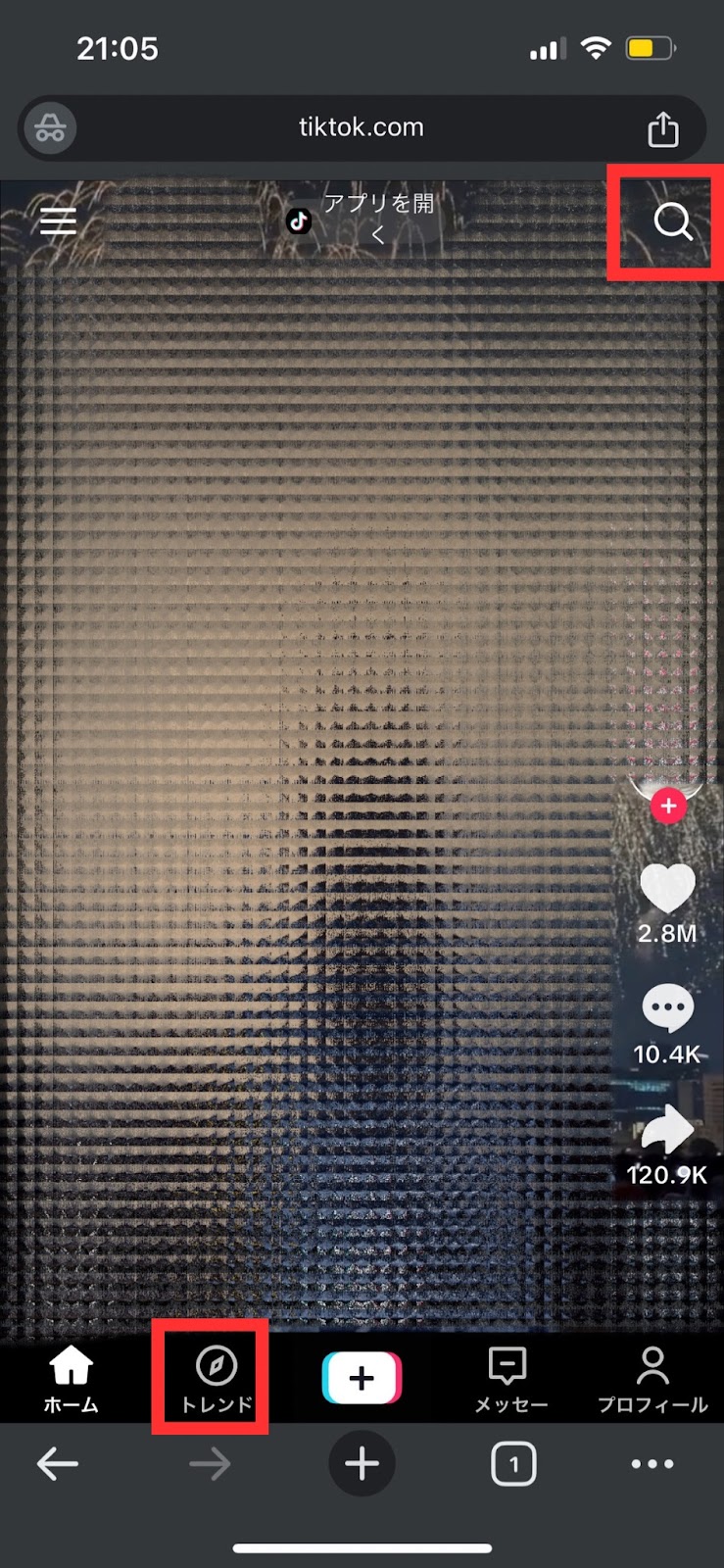
Task: Open a new browser tab
Action: pyautogui.click(x=362, y=1464)
